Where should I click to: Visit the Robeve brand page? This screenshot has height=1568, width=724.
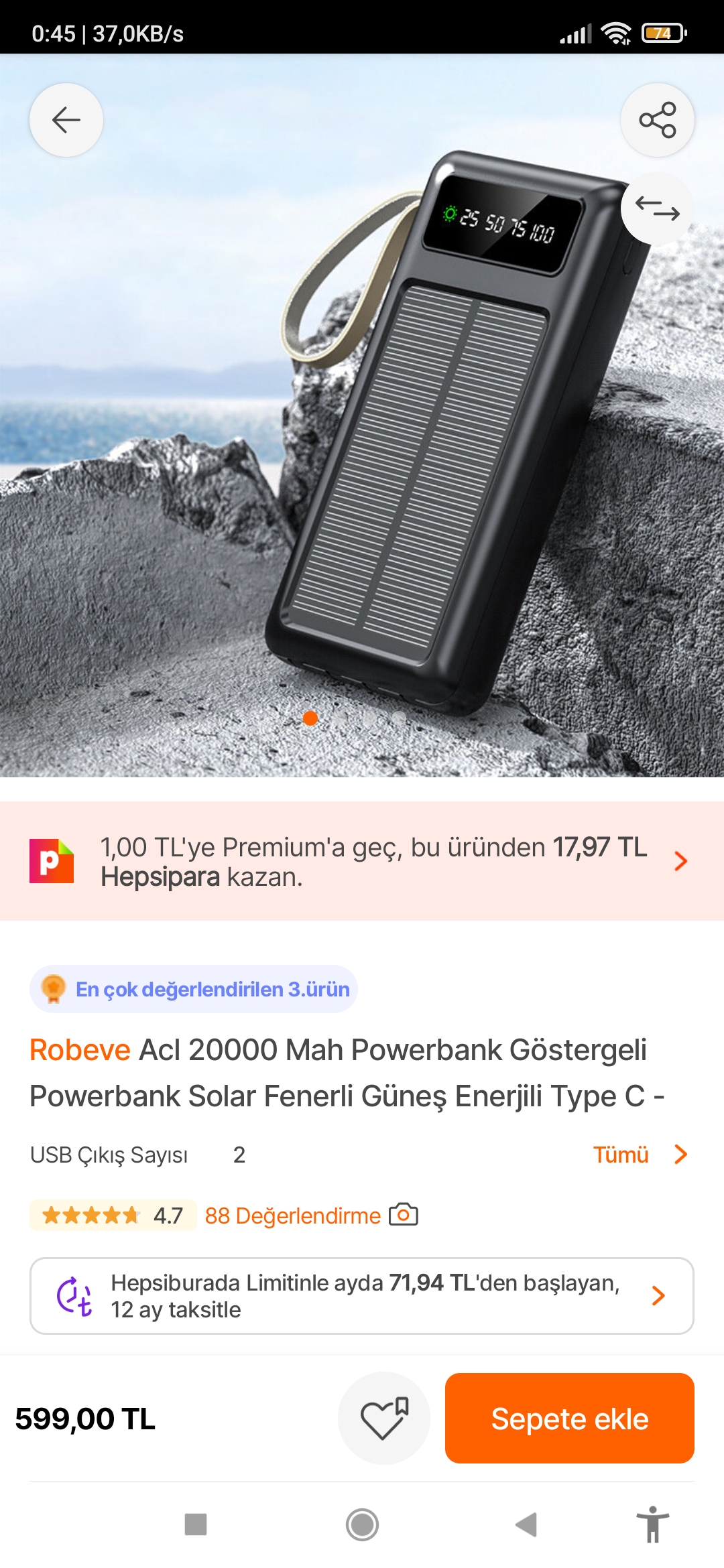80,1050
